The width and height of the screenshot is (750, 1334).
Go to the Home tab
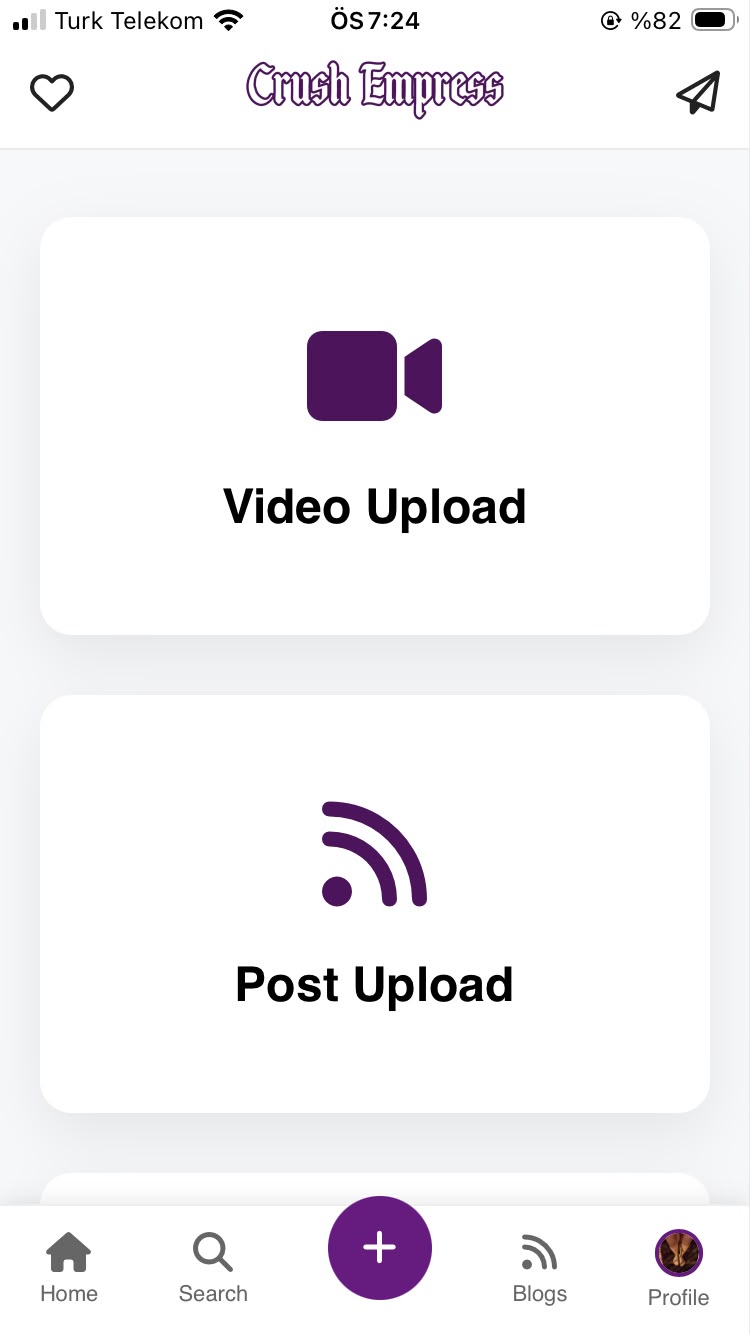tap(69, 1268)
